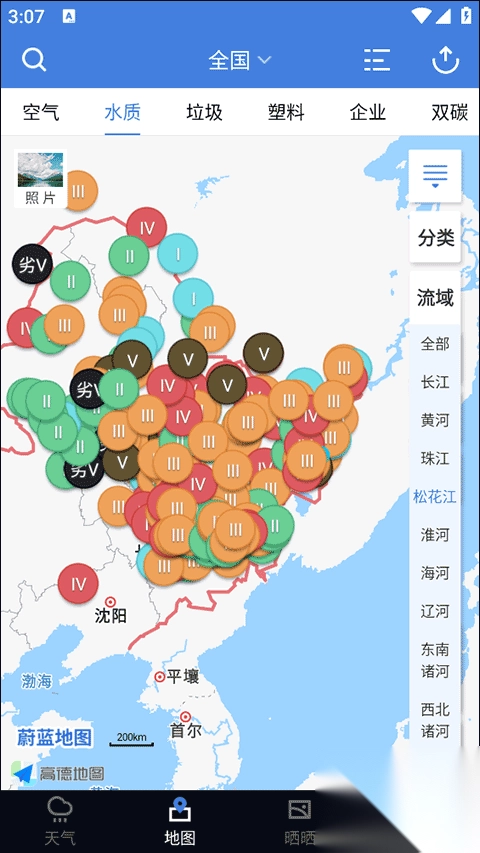The width and height of the screenshot is (480, 853).
Task: Expand the 全国 region dropdown
Action: [239, 60]
